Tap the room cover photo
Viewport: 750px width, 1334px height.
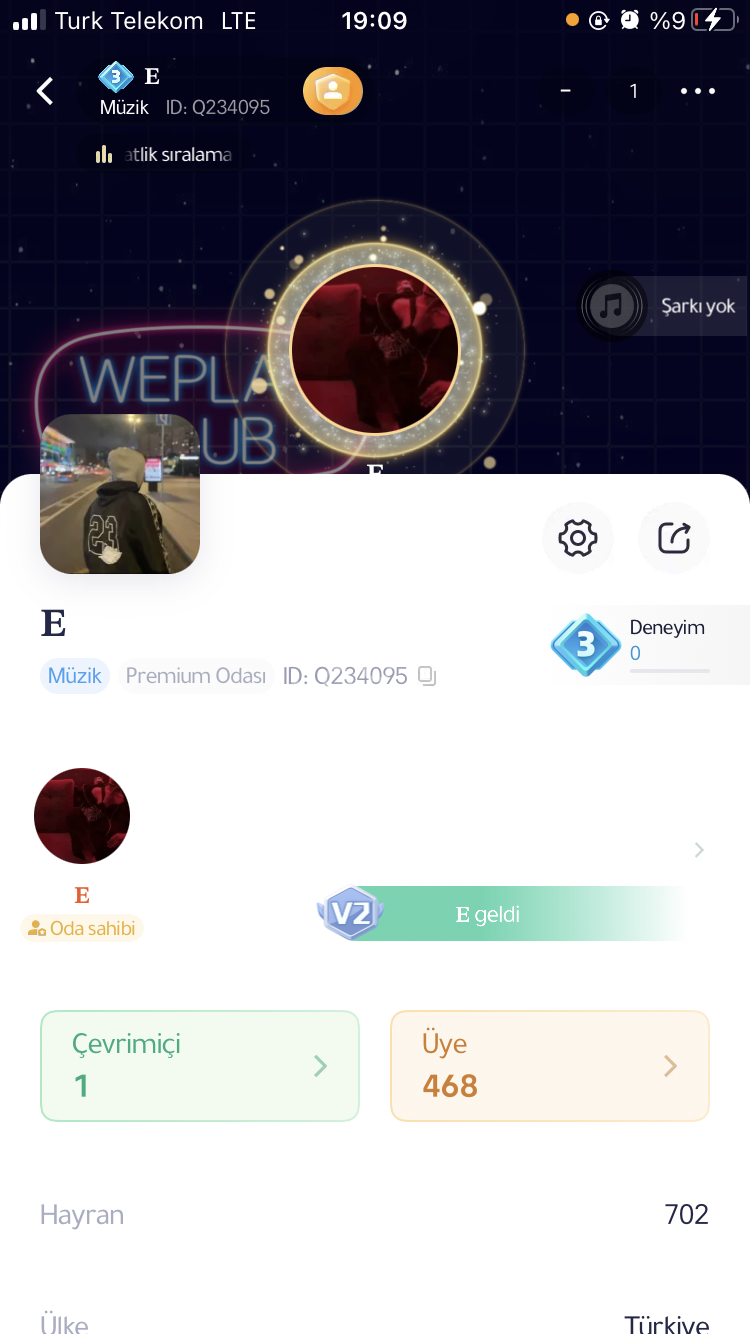point(120,494)
